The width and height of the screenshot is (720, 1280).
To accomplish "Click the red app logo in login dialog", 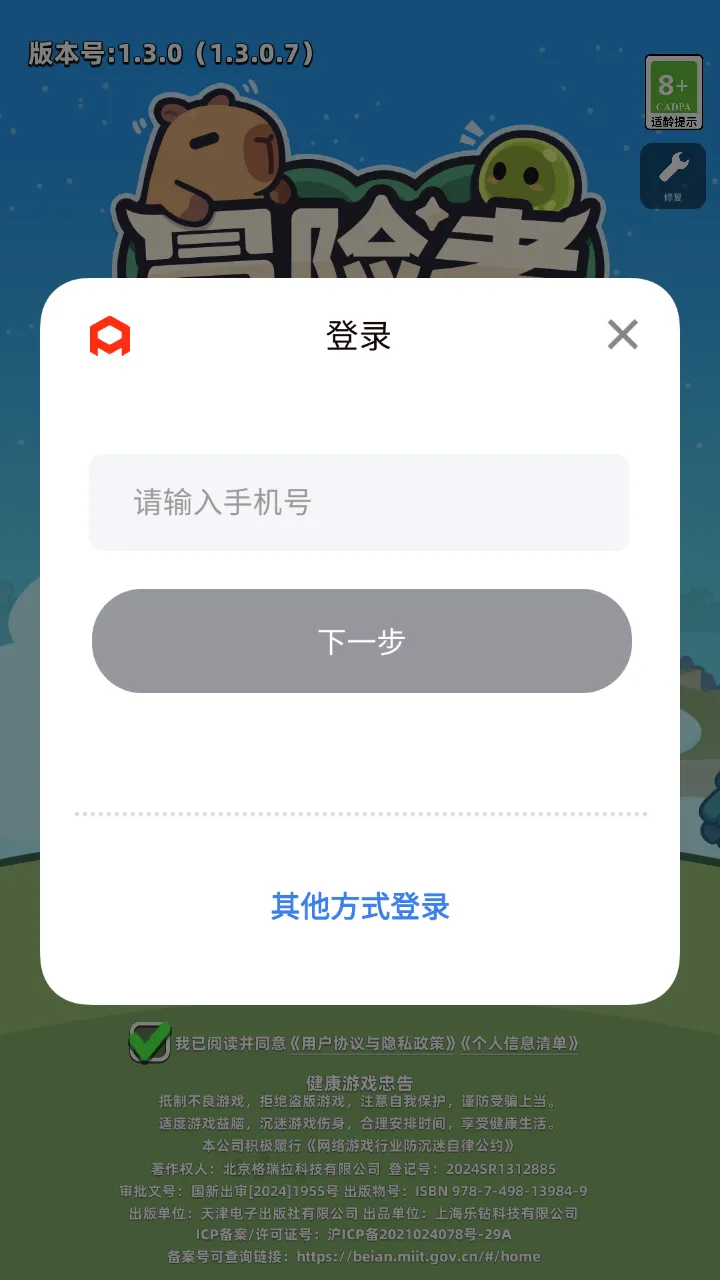I will (112, 335).
